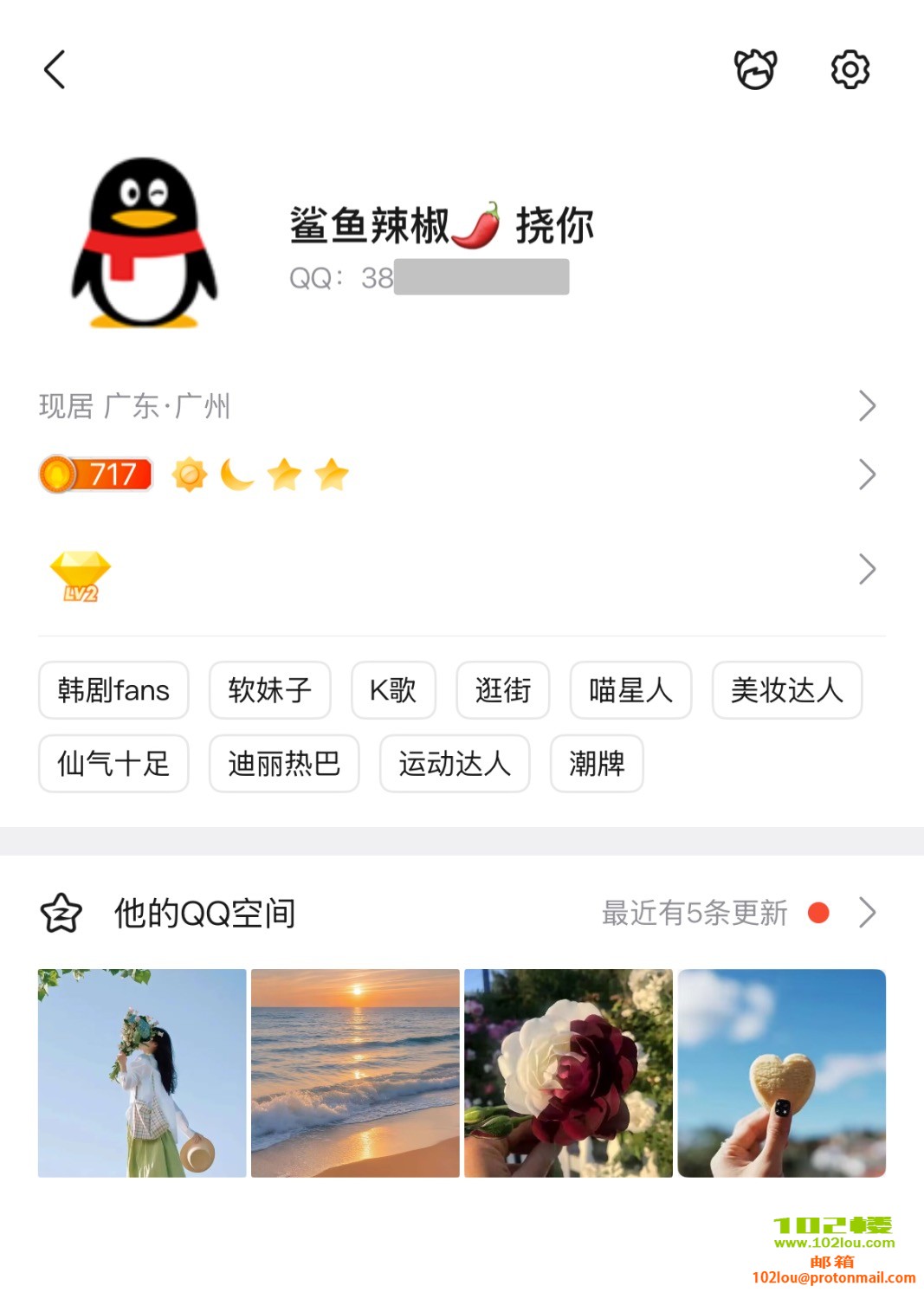Tap the 运动达人 tag
This screenshot has width=924, height=1299.
click(x=455, y=764)
